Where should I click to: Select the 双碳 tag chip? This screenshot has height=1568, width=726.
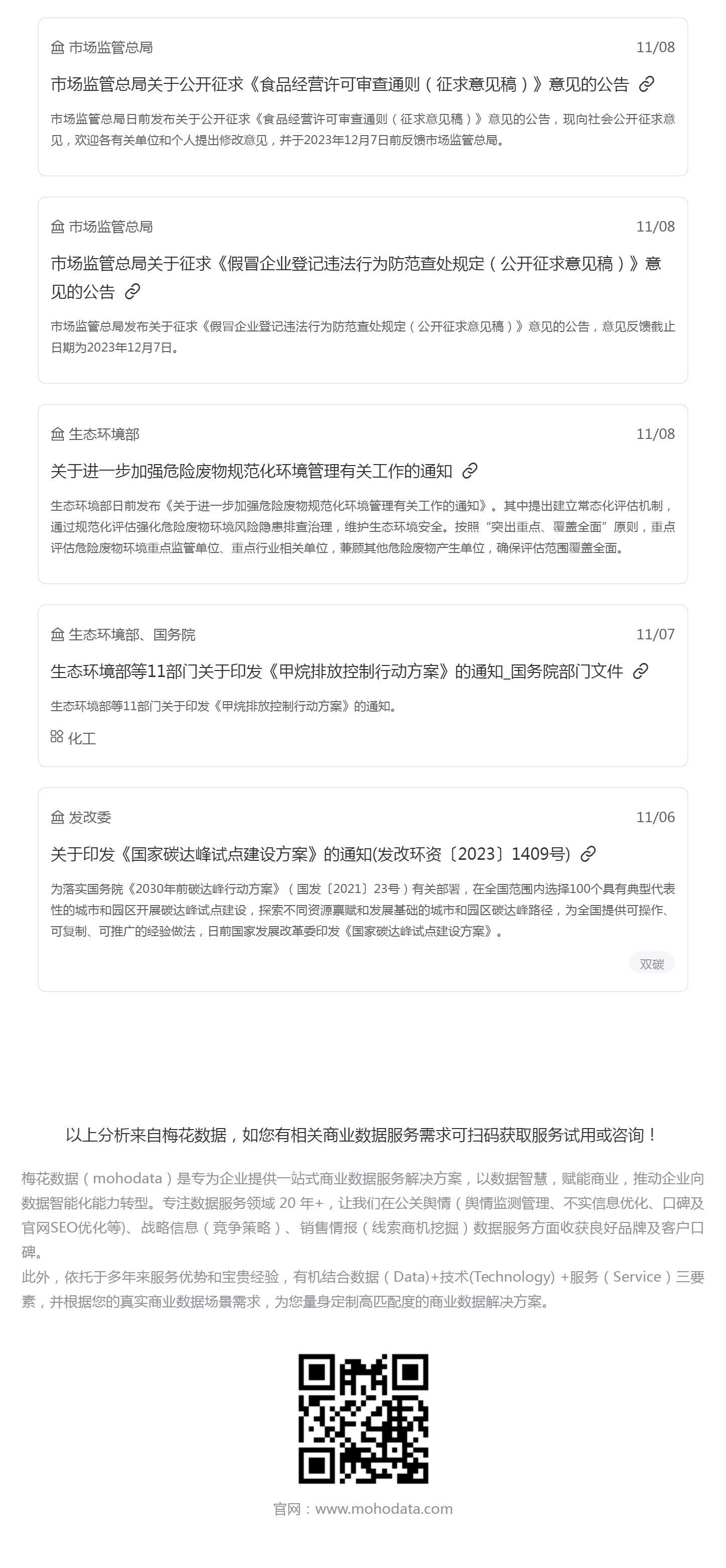point(651,963)
